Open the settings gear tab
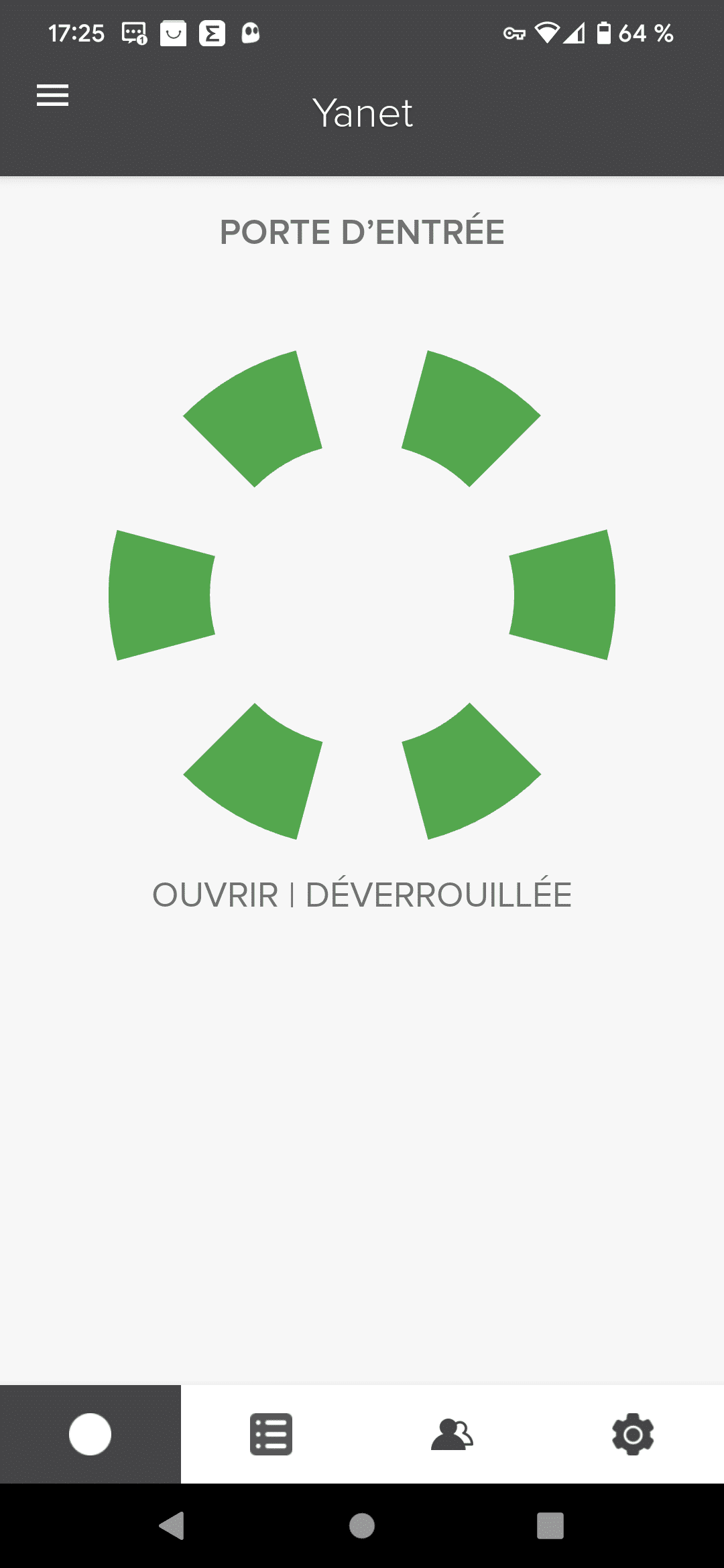The image size is (724, 1568). coord(633,1434)
